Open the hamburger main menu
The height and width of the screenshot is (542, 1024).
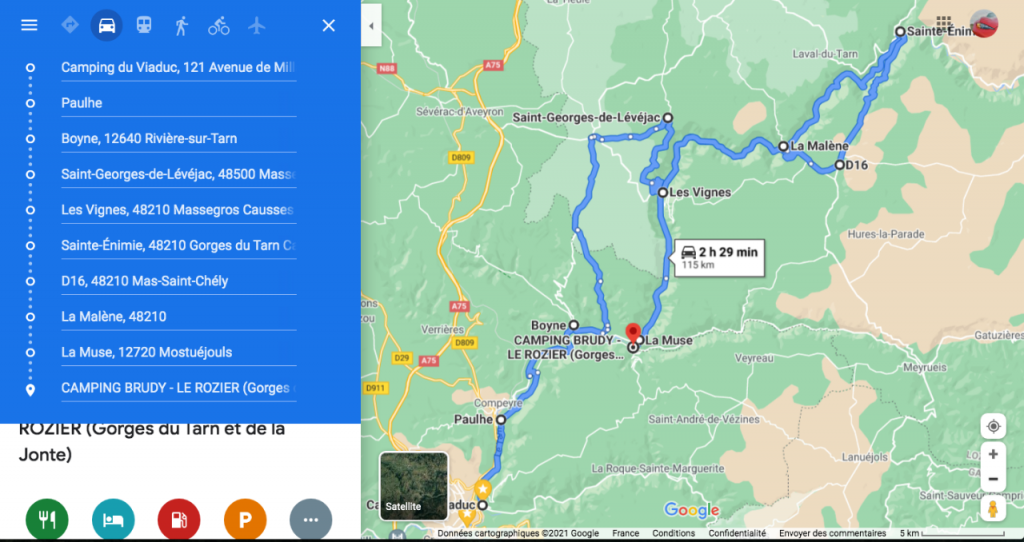coord(29,25)
